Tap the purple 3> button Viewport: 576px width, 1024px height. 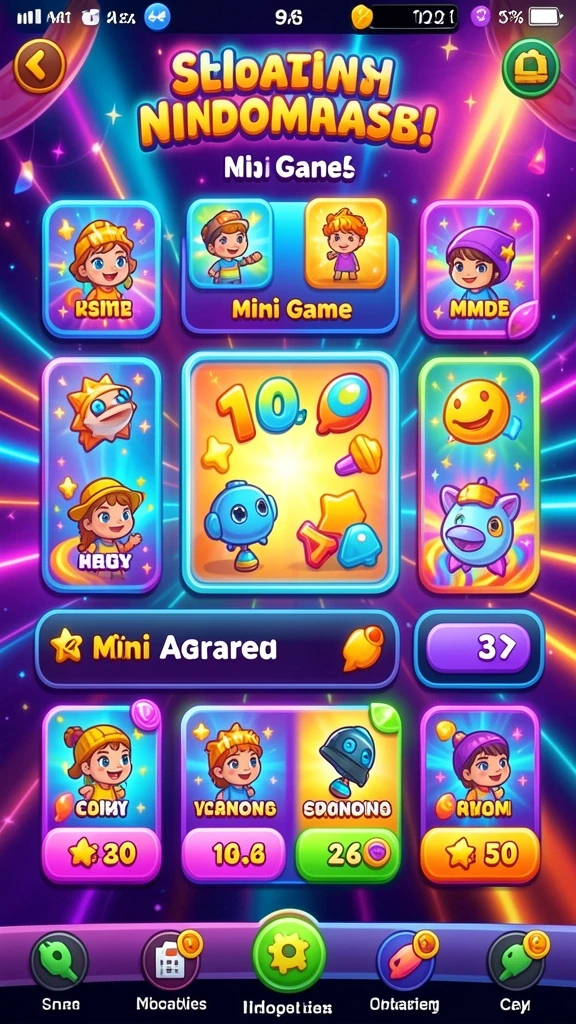tap(479, 648)
